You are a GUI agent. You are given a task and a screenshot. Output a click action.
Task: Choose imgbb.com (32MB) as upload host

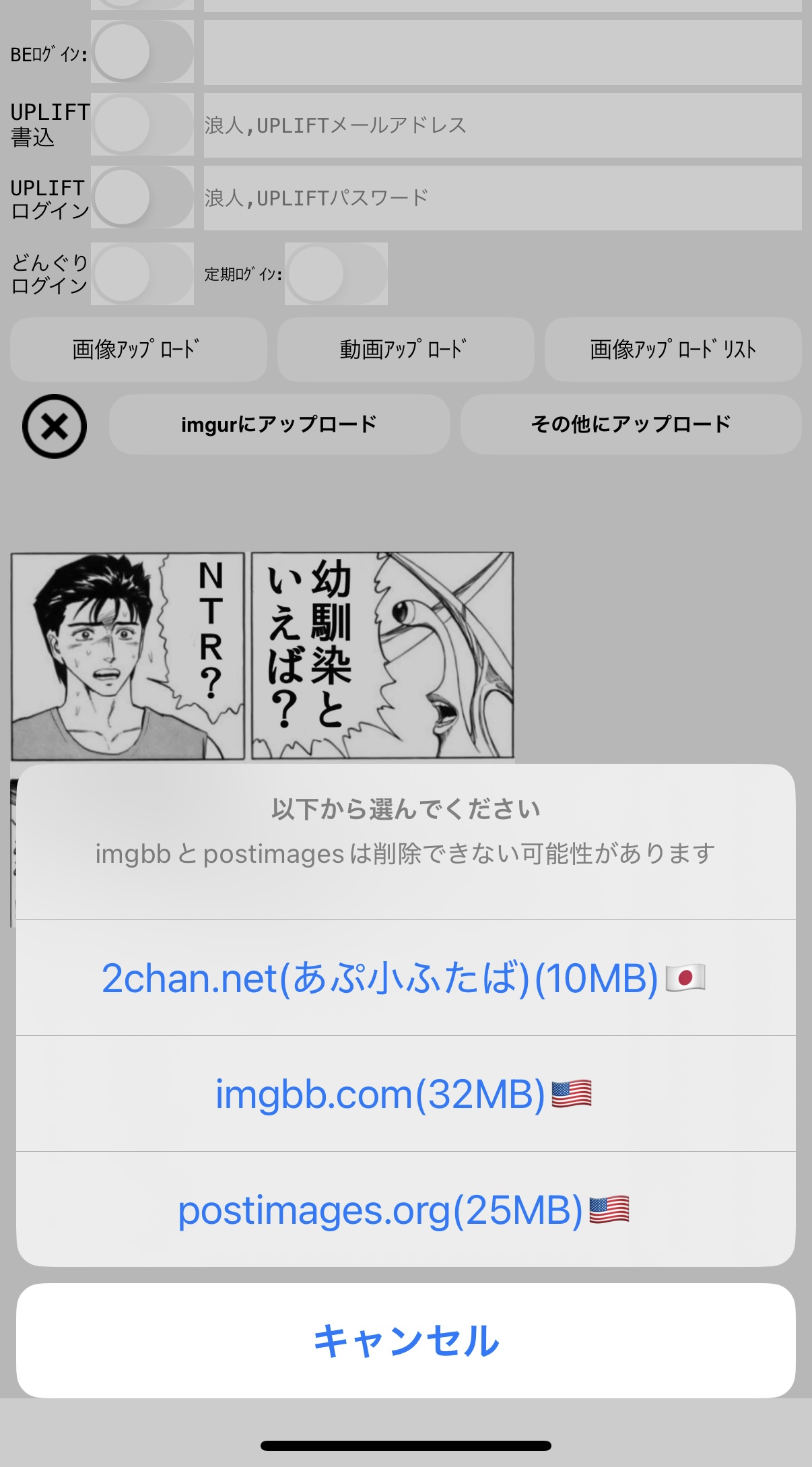[x=405, y=1094]
